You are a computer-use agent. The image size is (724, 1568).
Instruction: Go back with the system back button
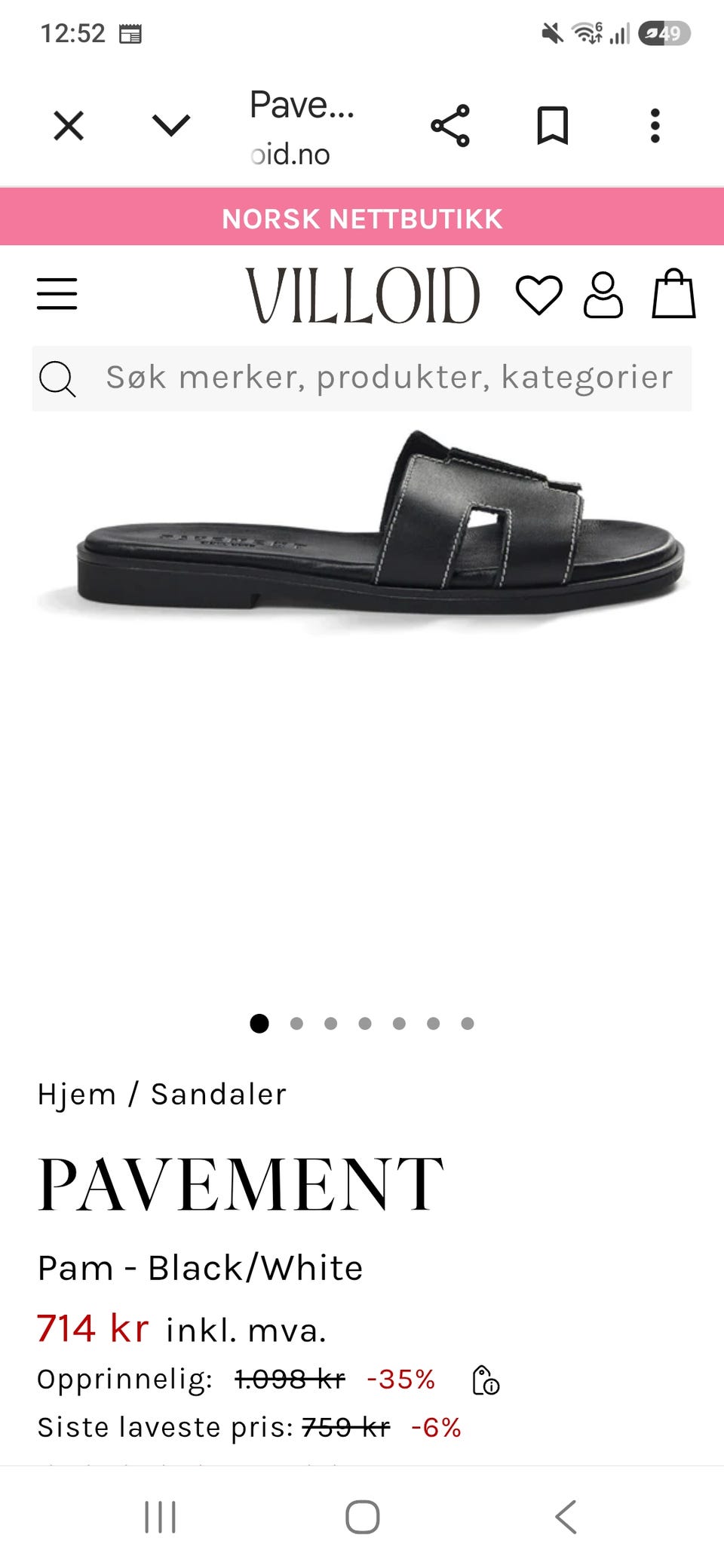pos(566,1517)
